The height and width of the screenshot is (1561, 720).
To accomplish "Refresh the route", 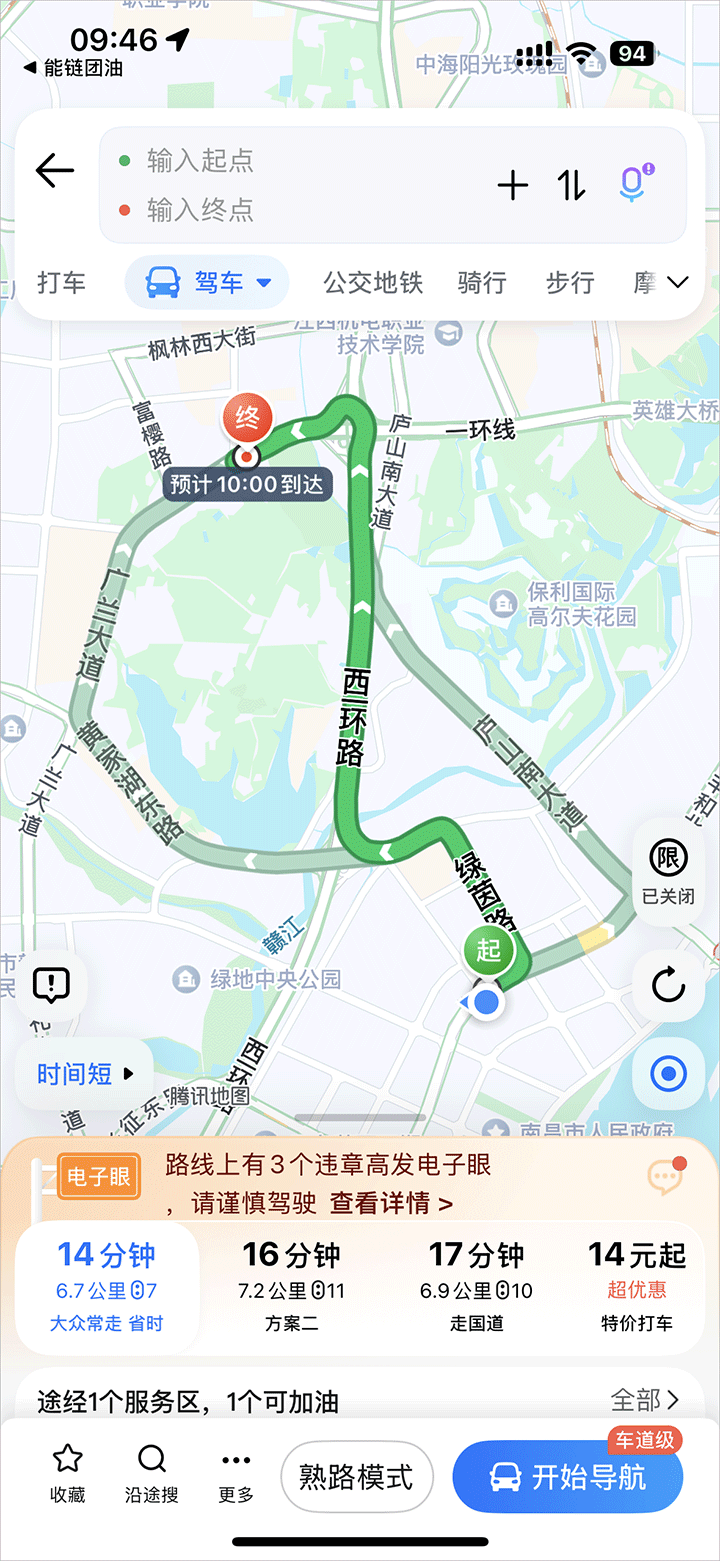I will click(668, 986).
